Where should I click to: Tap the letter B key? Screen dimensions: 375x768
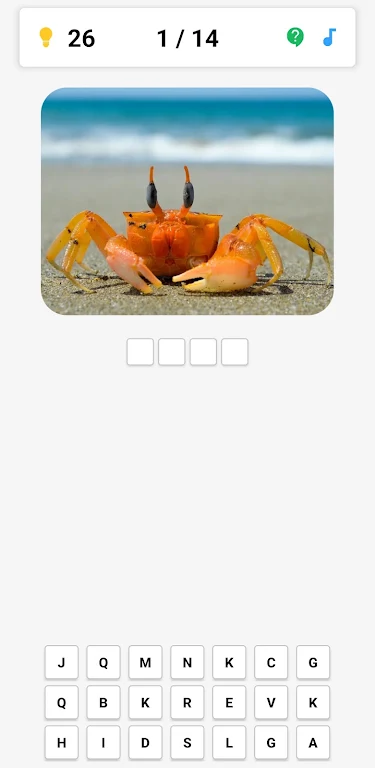coord(103,702)
